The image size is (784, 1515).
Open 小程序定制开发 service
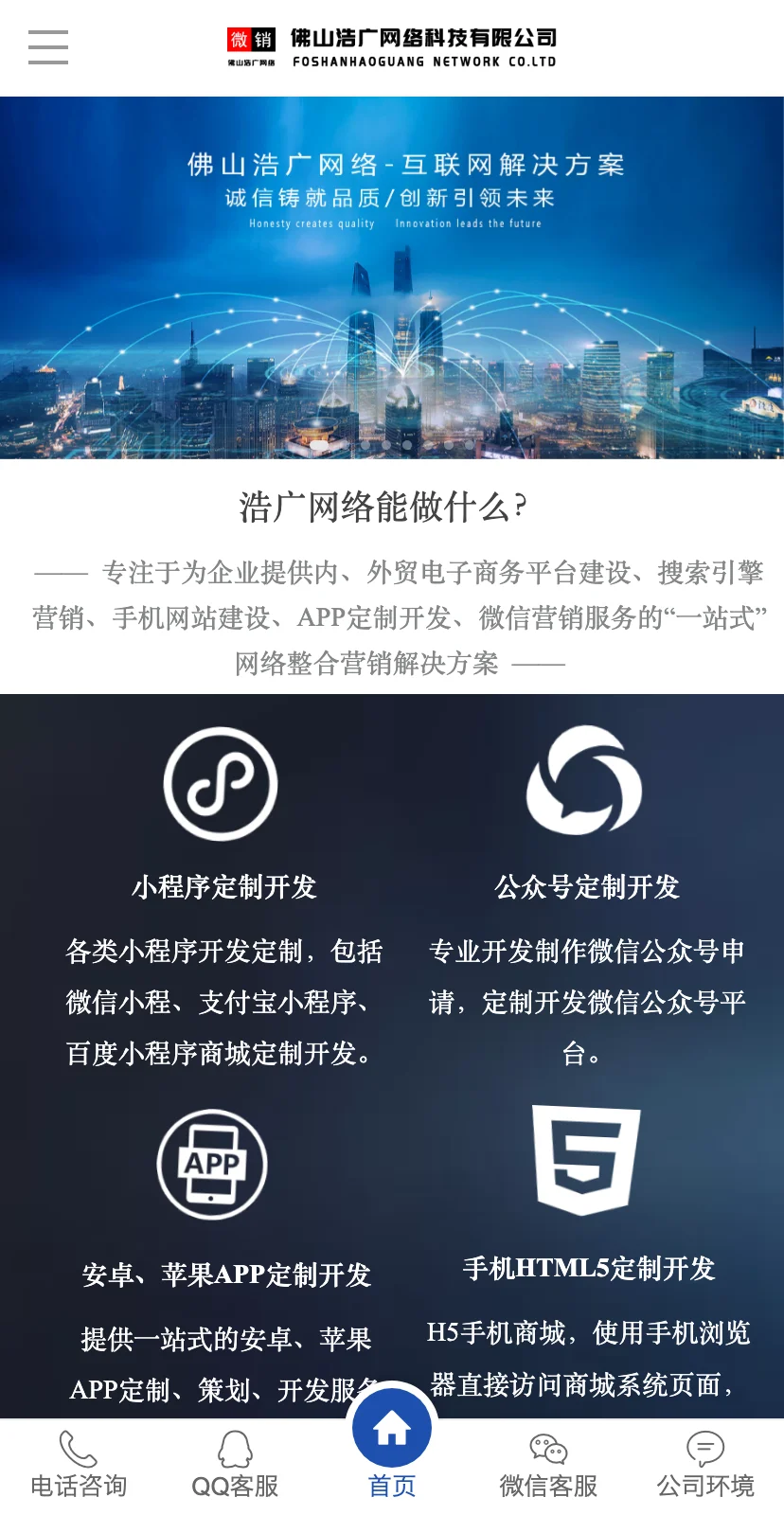pos(223,886)
